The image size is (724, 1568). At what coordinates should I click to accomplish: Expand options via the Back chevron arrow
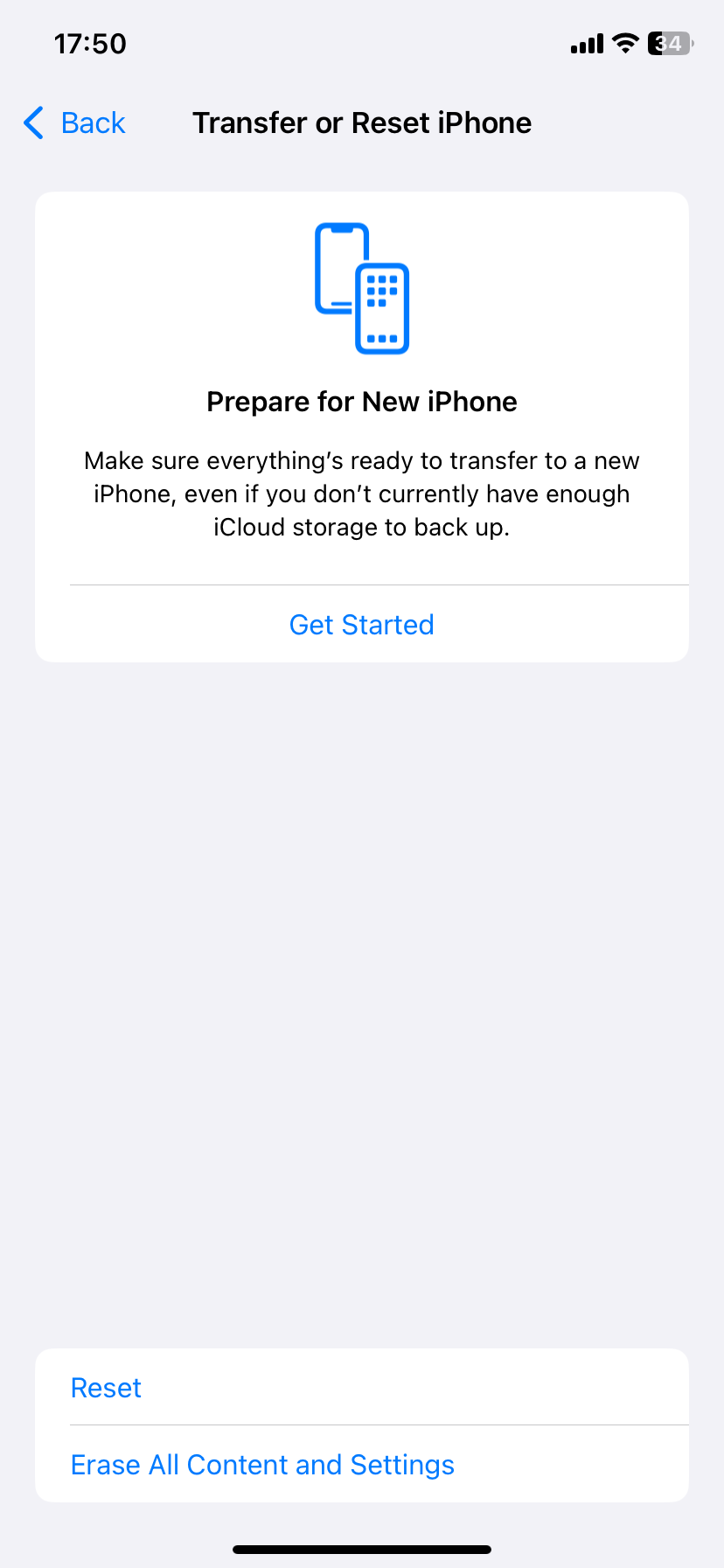click(33, 122)
